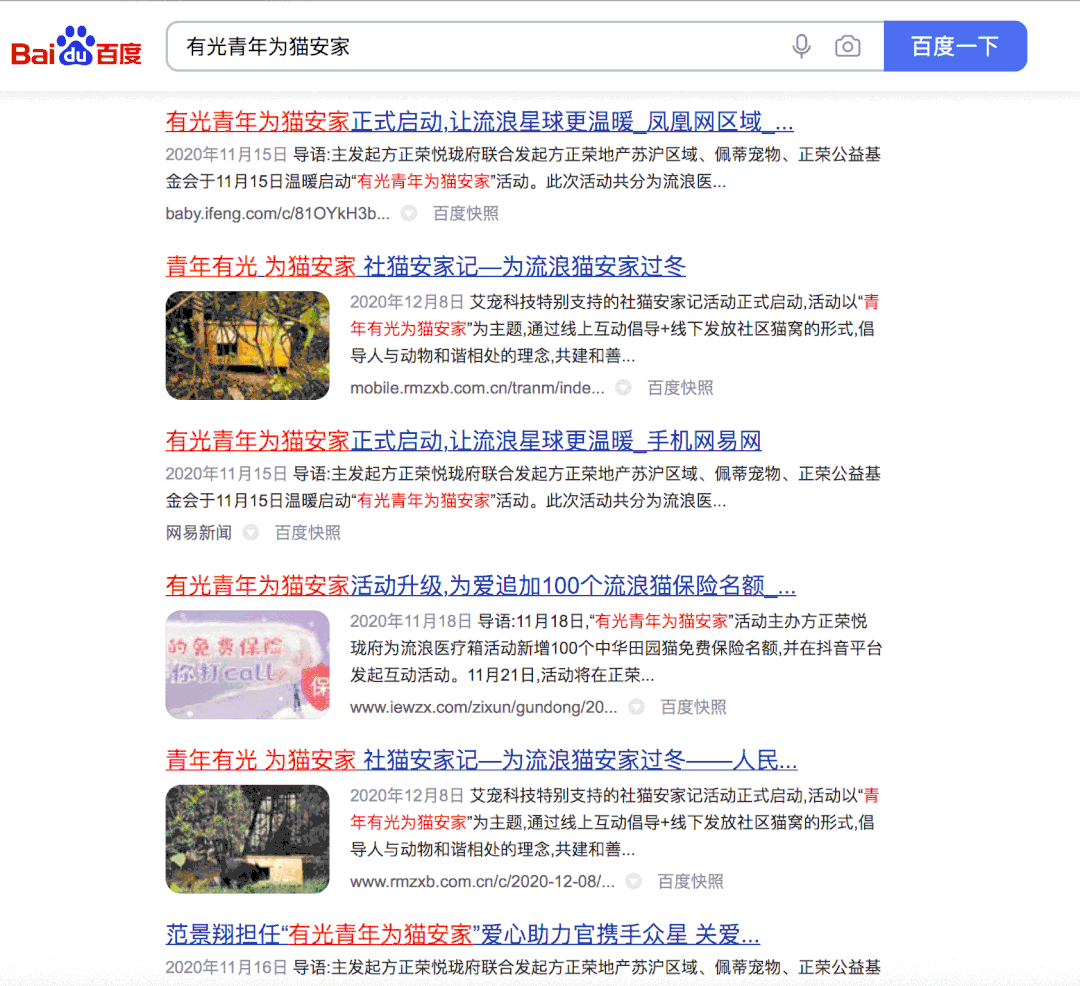Open the 社猫安家记 result ending in 人民
The height and width of the screenshot is (986, 1080).
coord(481,760)
